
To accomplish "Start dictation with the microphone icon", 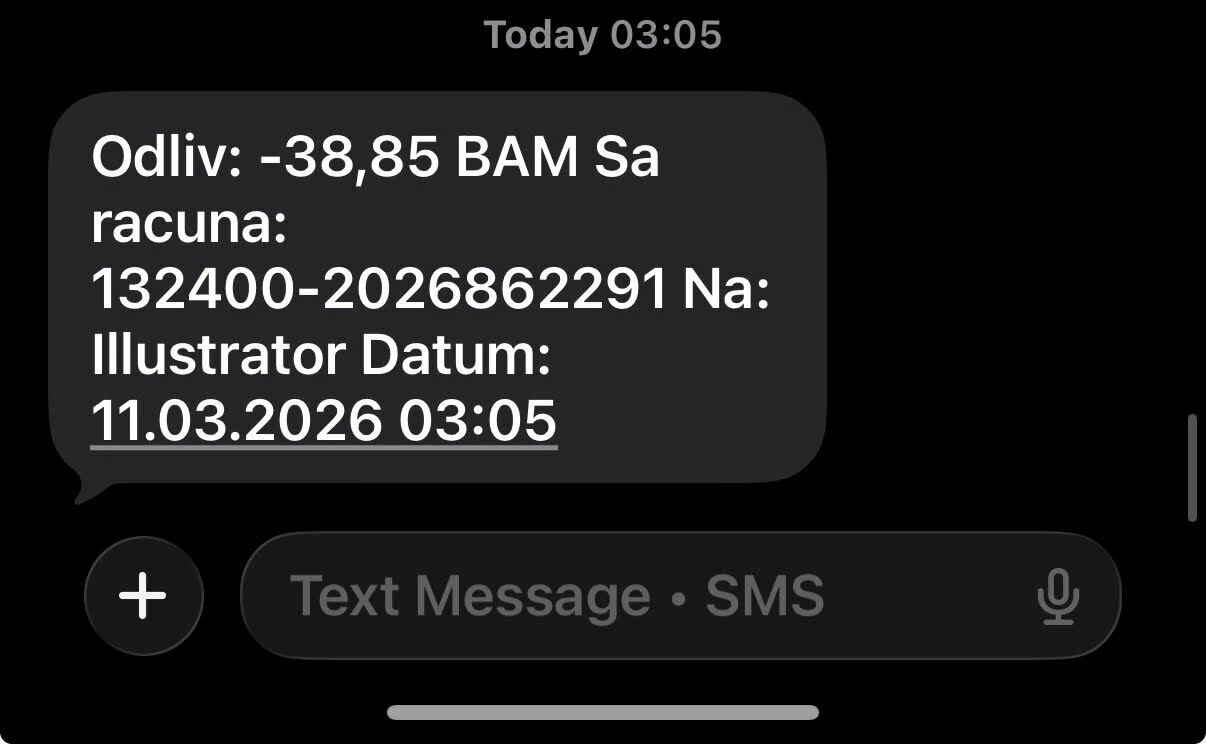I will coord(1057,597).
